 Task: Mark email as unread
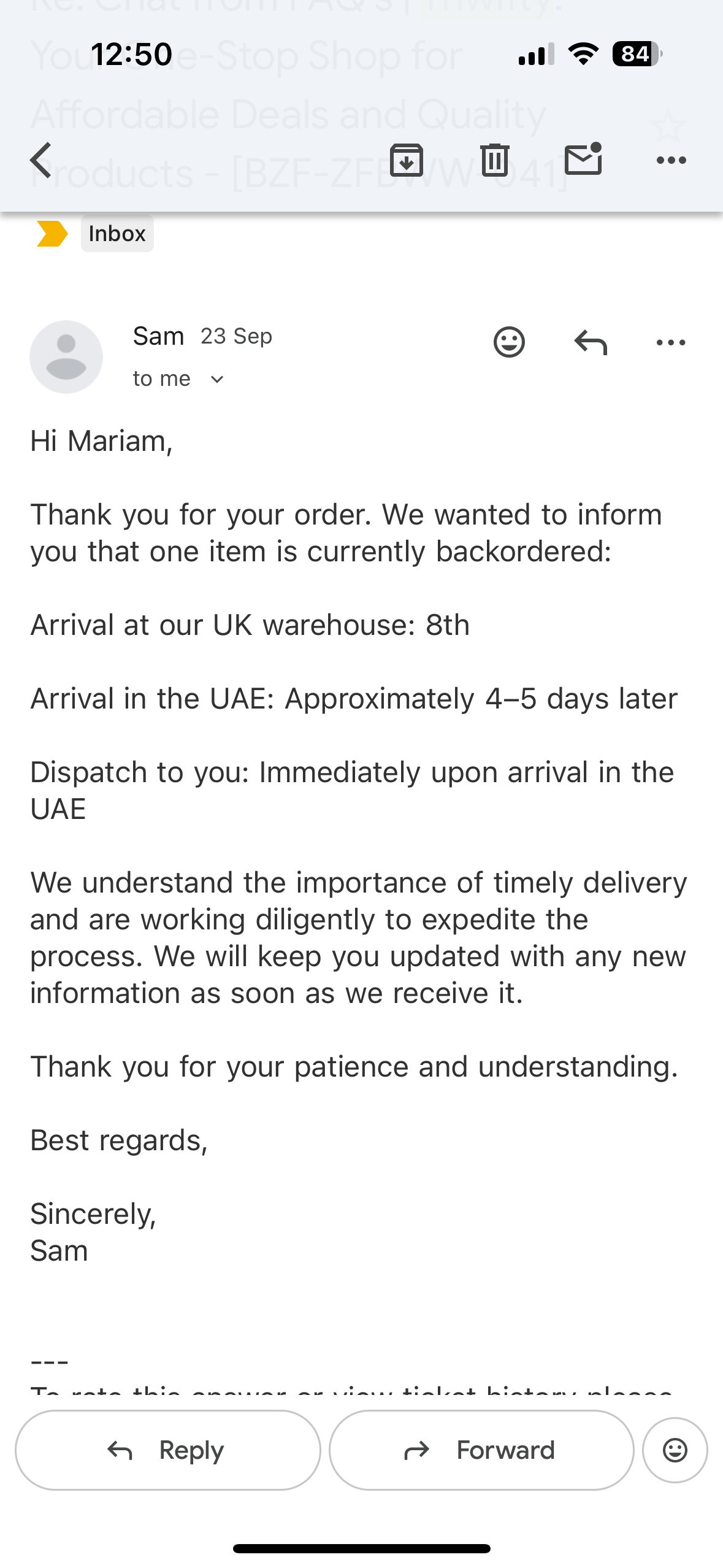(x=583, y=159)
